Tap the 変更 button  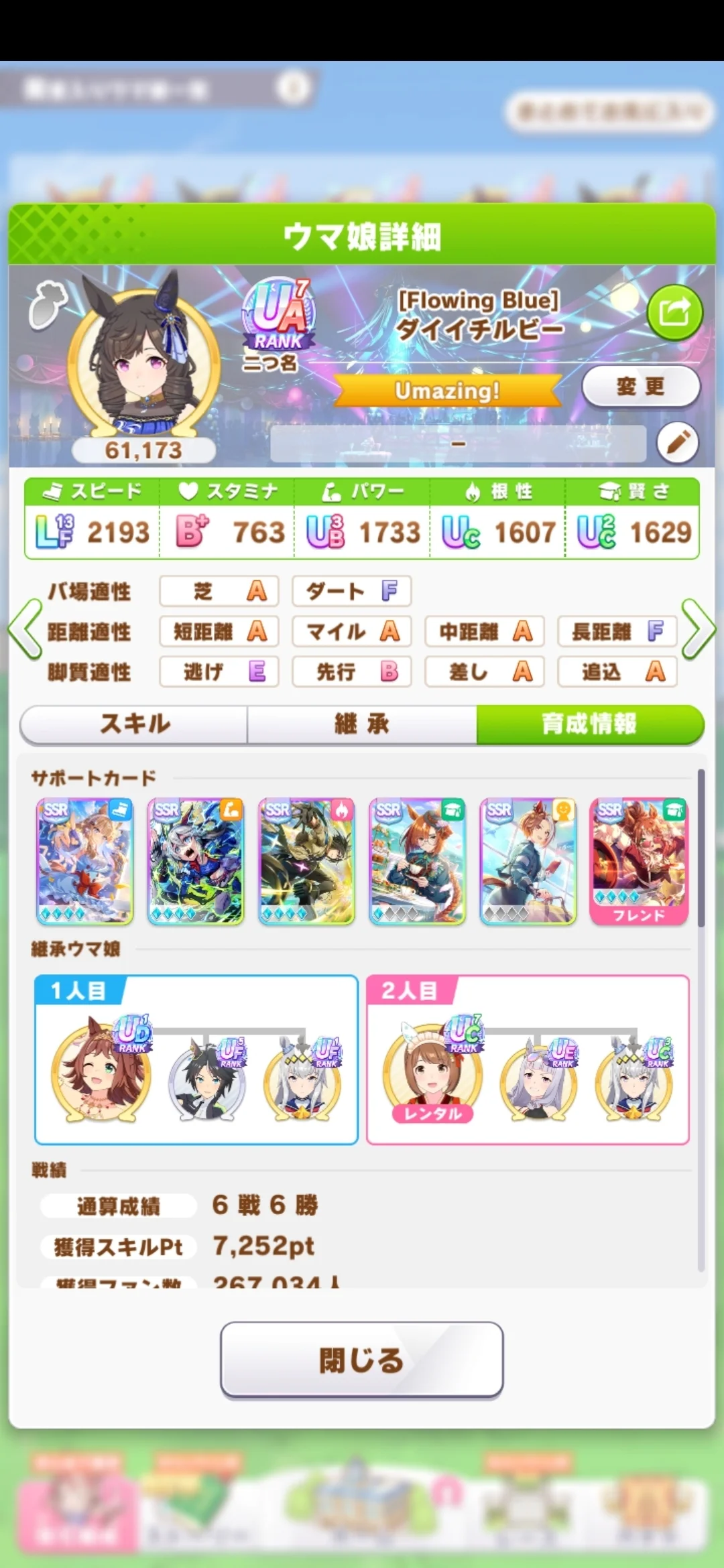pyautogui.click(x=640, y=387)
